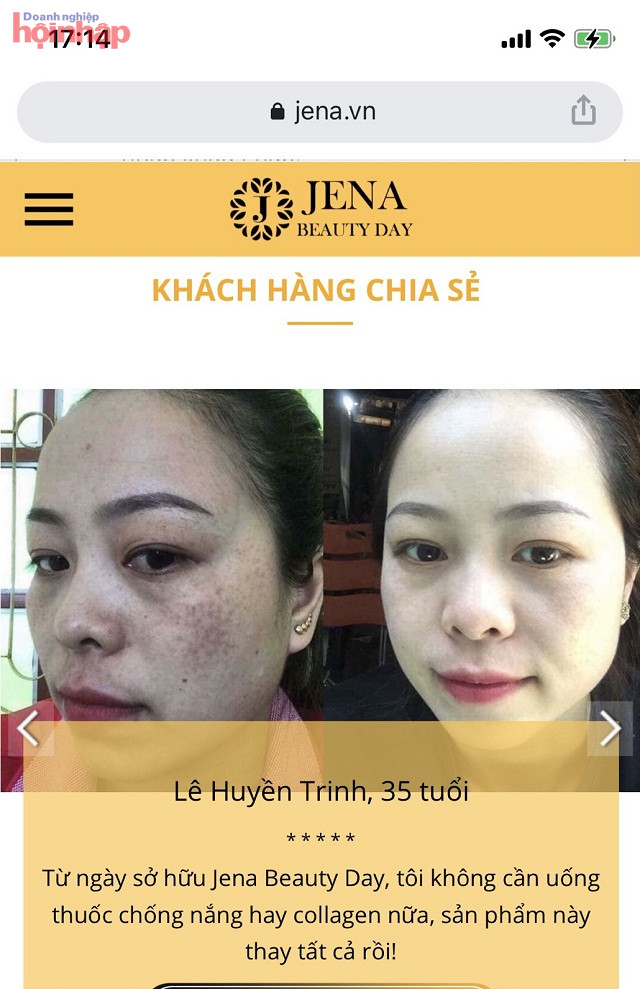Tap the jena.vn address bar
640x989 pixels.
point(322,111)
